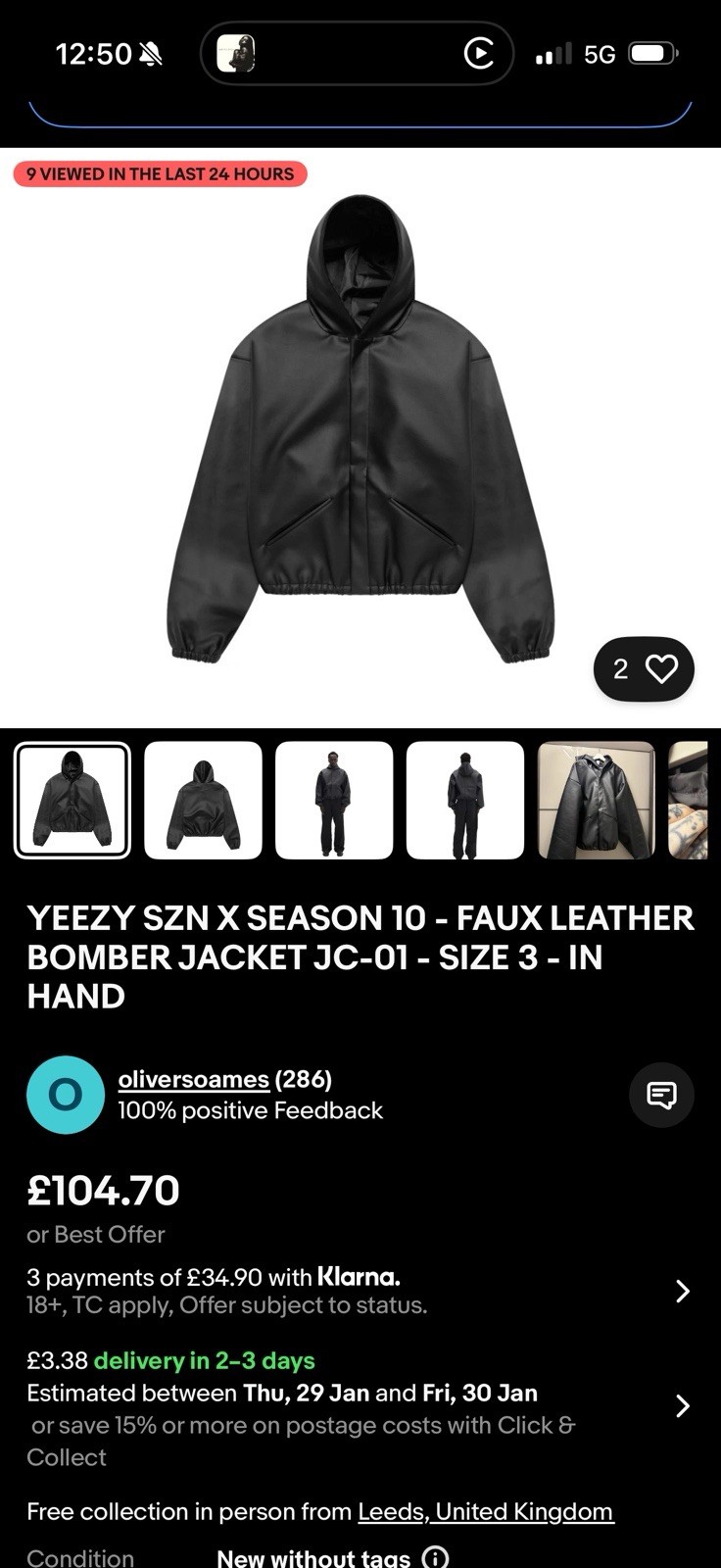Open the oliversoames seller profile link
Viewport: 721px width, 1568px height.
tap(191, 1079)
